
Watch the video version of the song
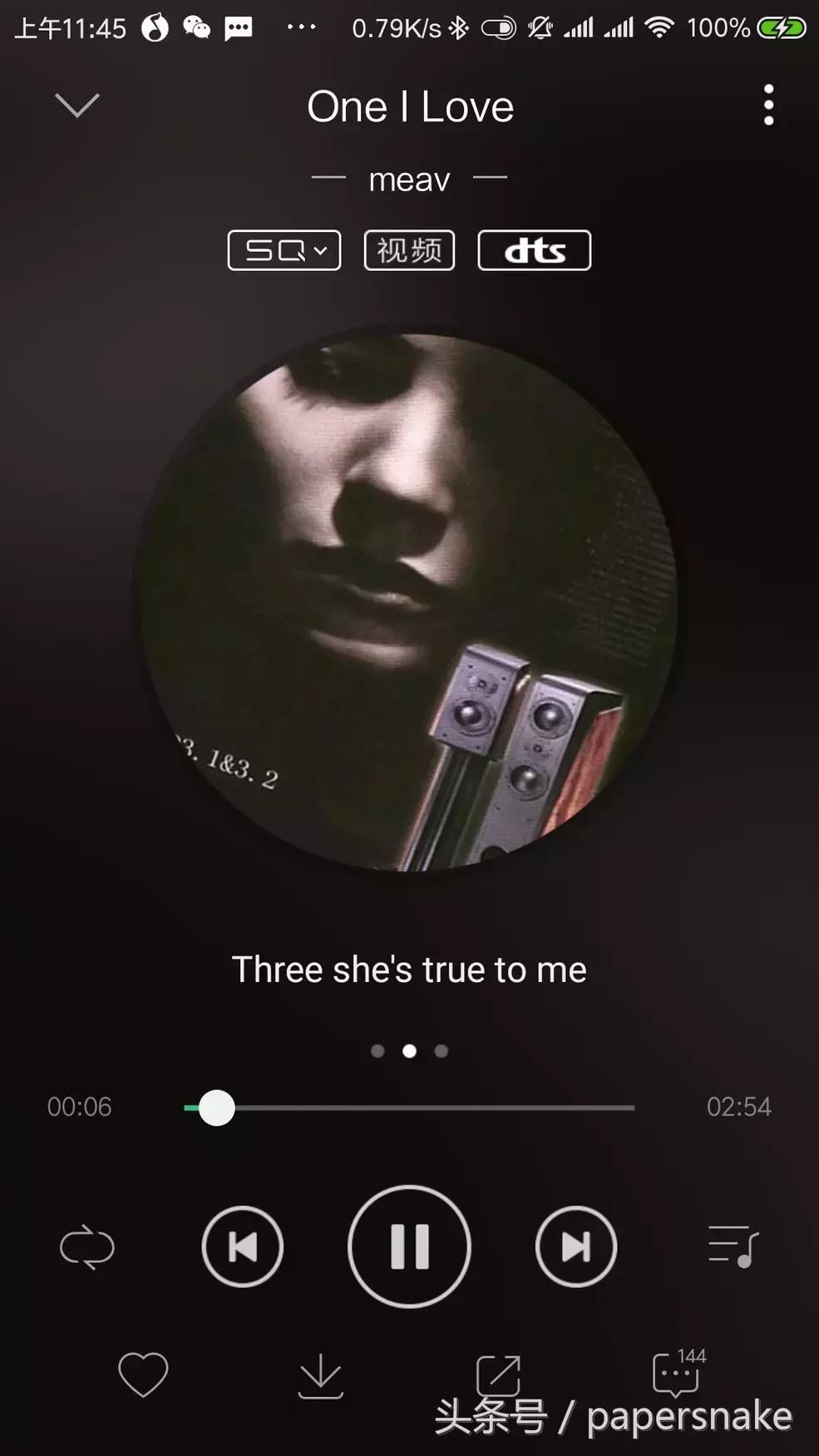coord(409,250)
